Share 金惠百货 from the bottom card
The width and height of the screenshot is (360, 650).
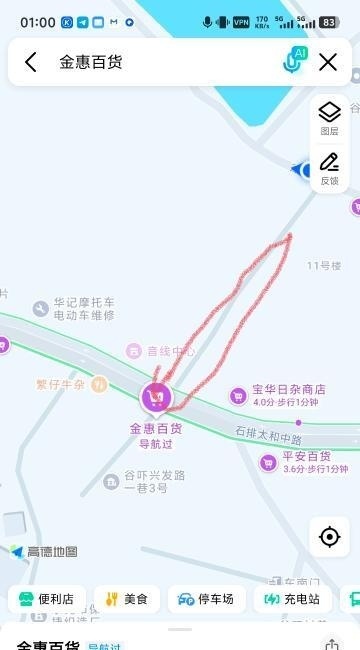pyautogui.click(x=332, y=643)
